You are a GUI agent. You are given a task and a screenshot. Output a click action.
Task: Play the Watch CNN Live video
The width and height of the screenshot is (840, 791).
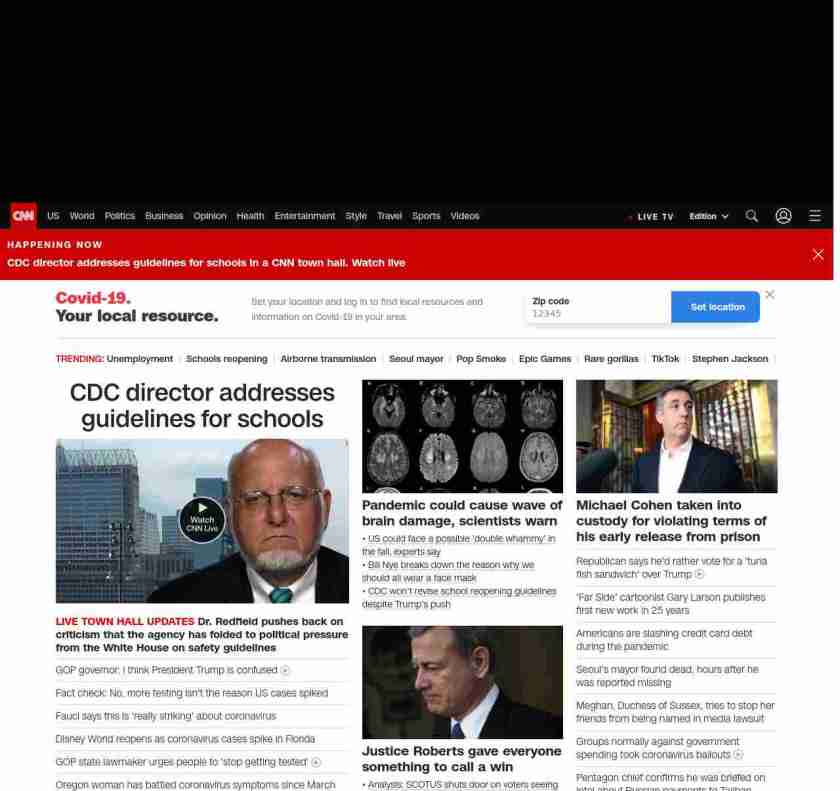tap(202, 520)
